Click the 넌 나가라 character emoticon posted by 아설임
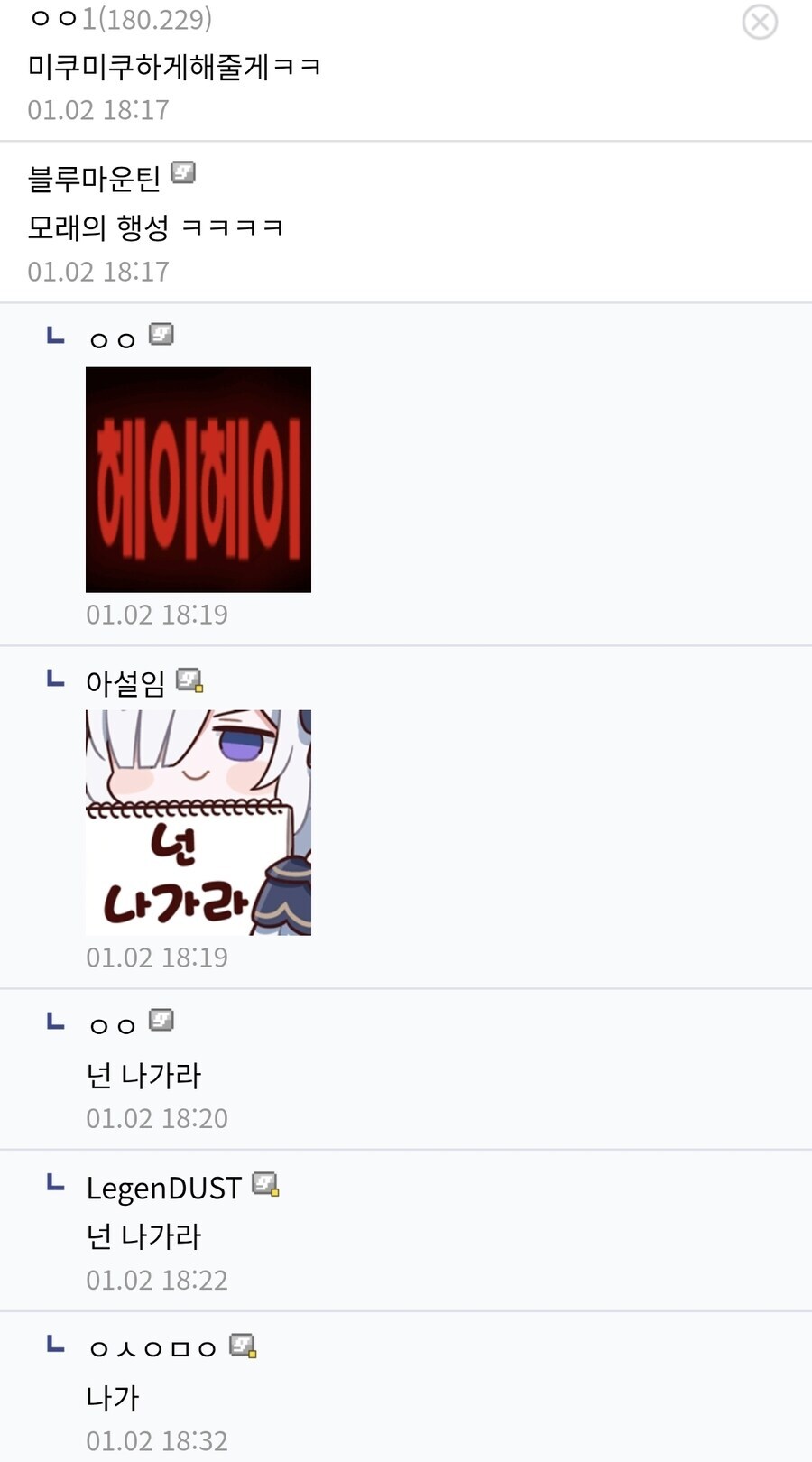812x1462 pixels. (198, 820)
